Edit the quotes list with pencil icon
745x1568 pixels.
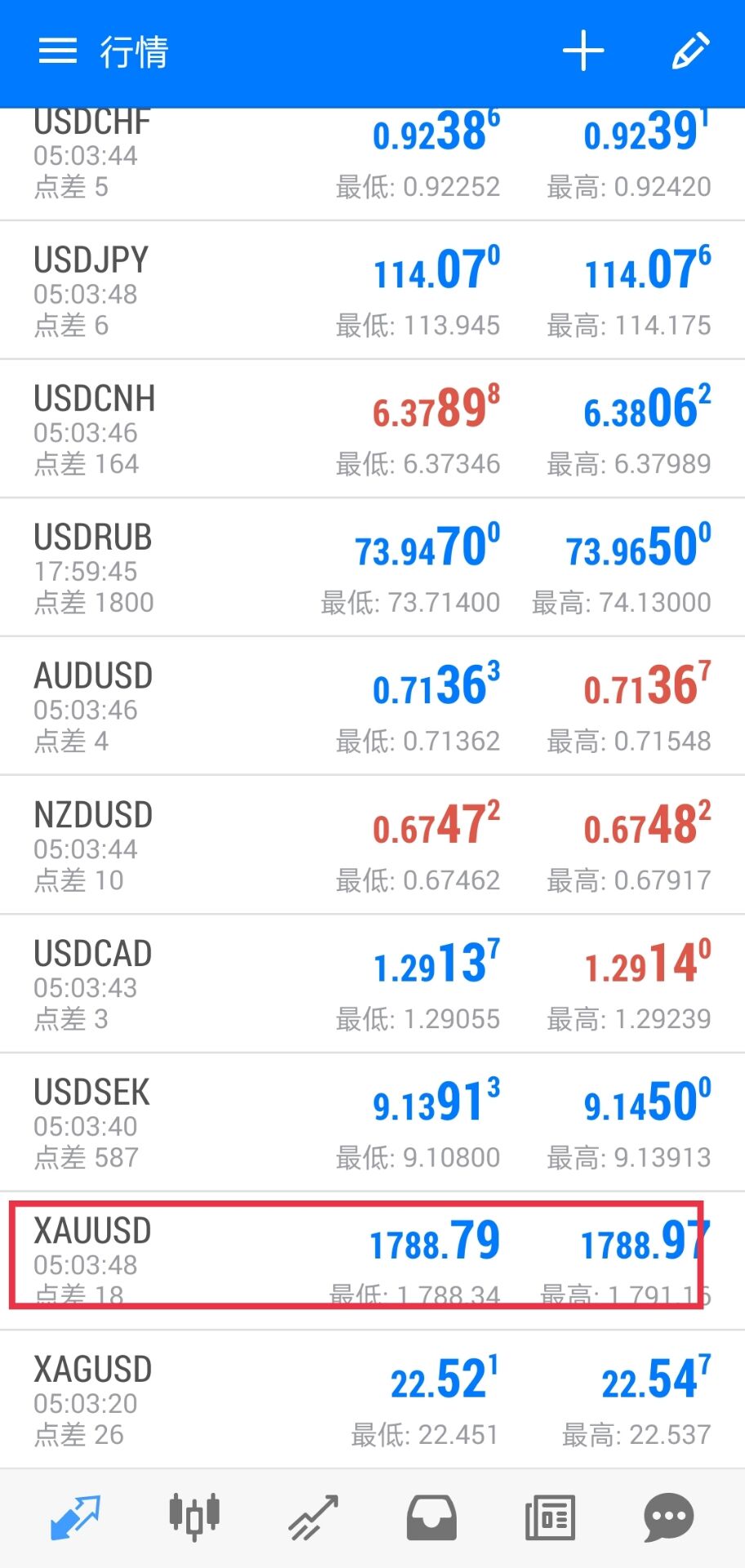click(x=690, y=51)
